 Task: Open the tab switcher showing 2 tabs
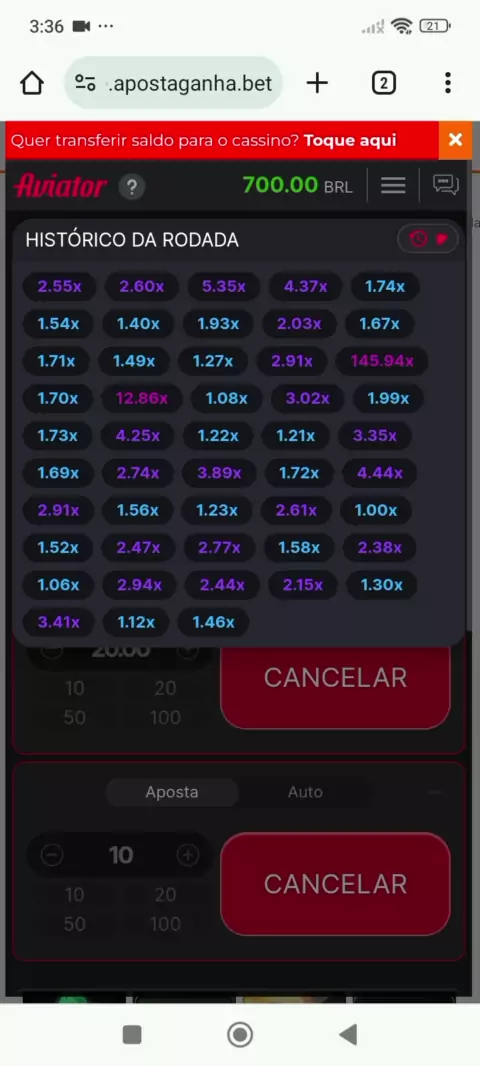pyautogui.click(x=383, y=83)
